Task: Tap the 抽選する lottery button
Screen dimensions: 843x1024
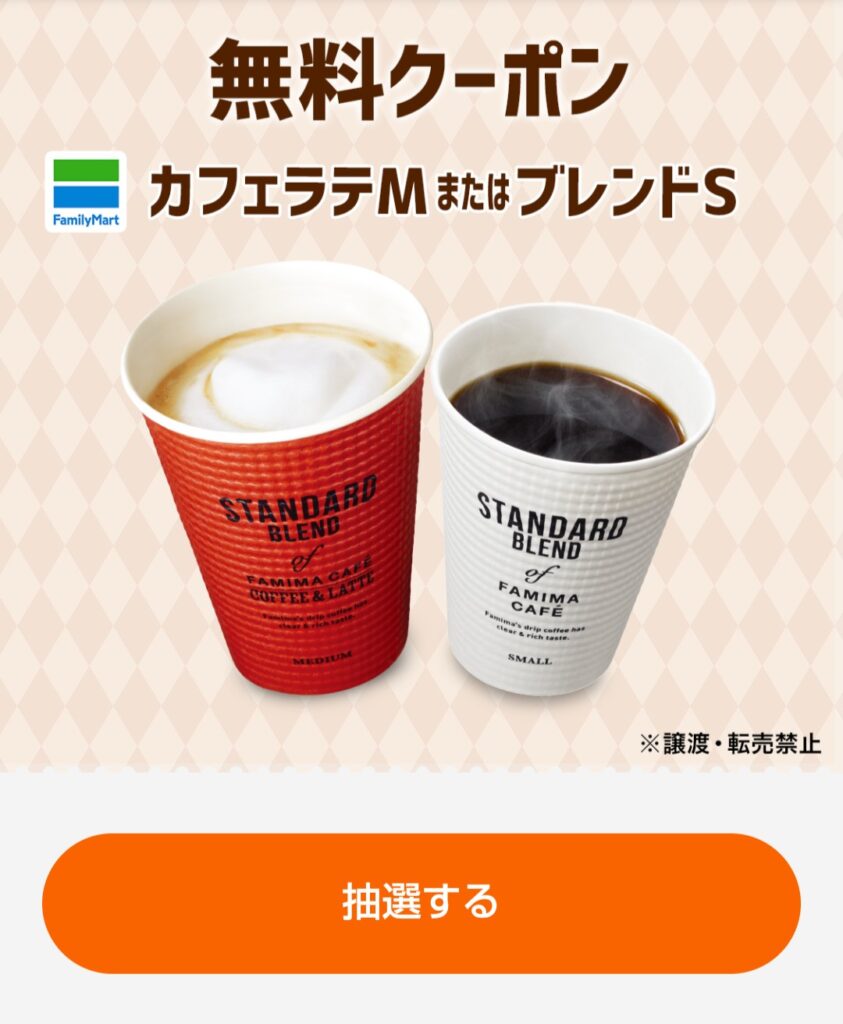Action: pos(421,903)
